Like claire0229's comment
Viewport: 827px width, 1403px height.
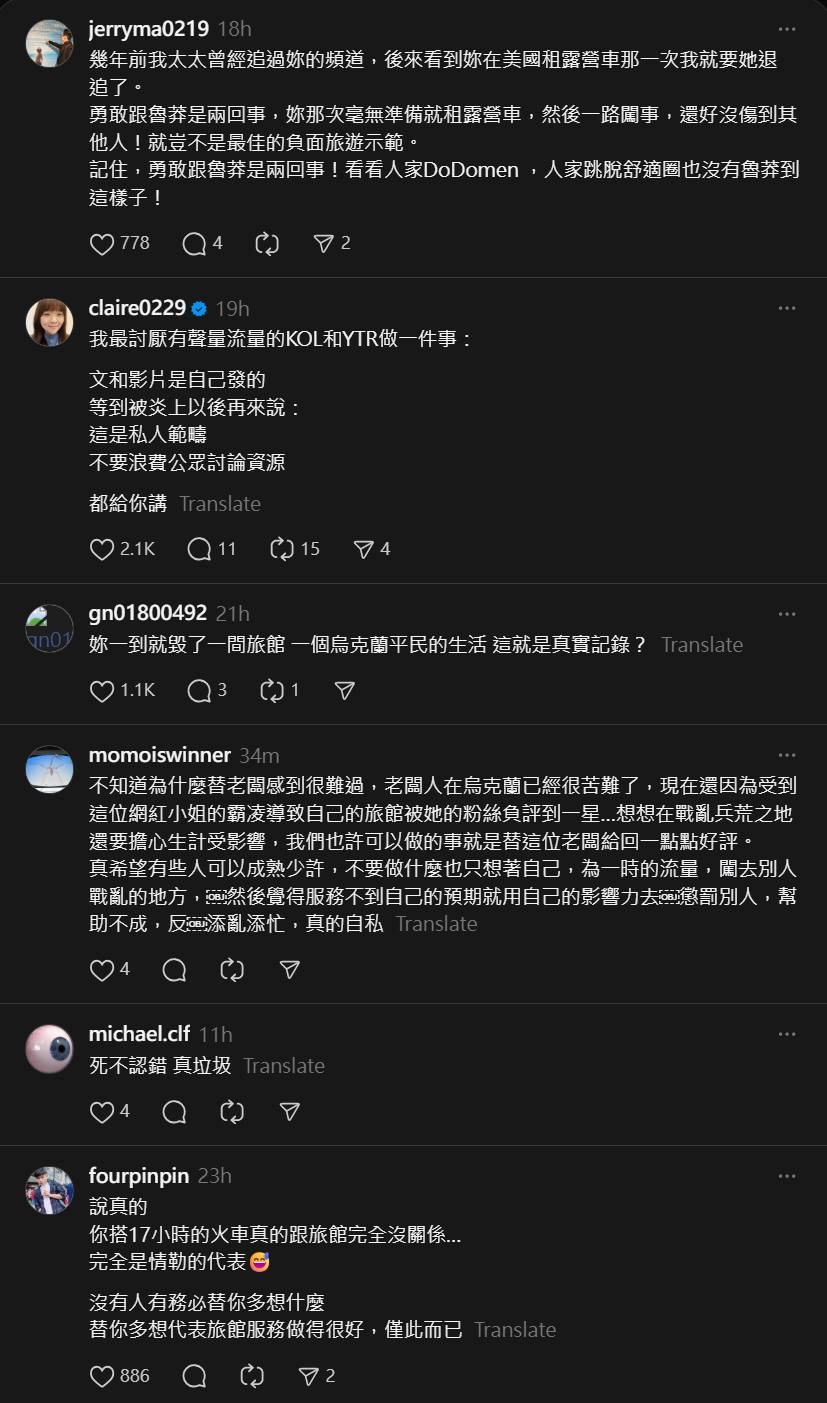pos(102,549)
